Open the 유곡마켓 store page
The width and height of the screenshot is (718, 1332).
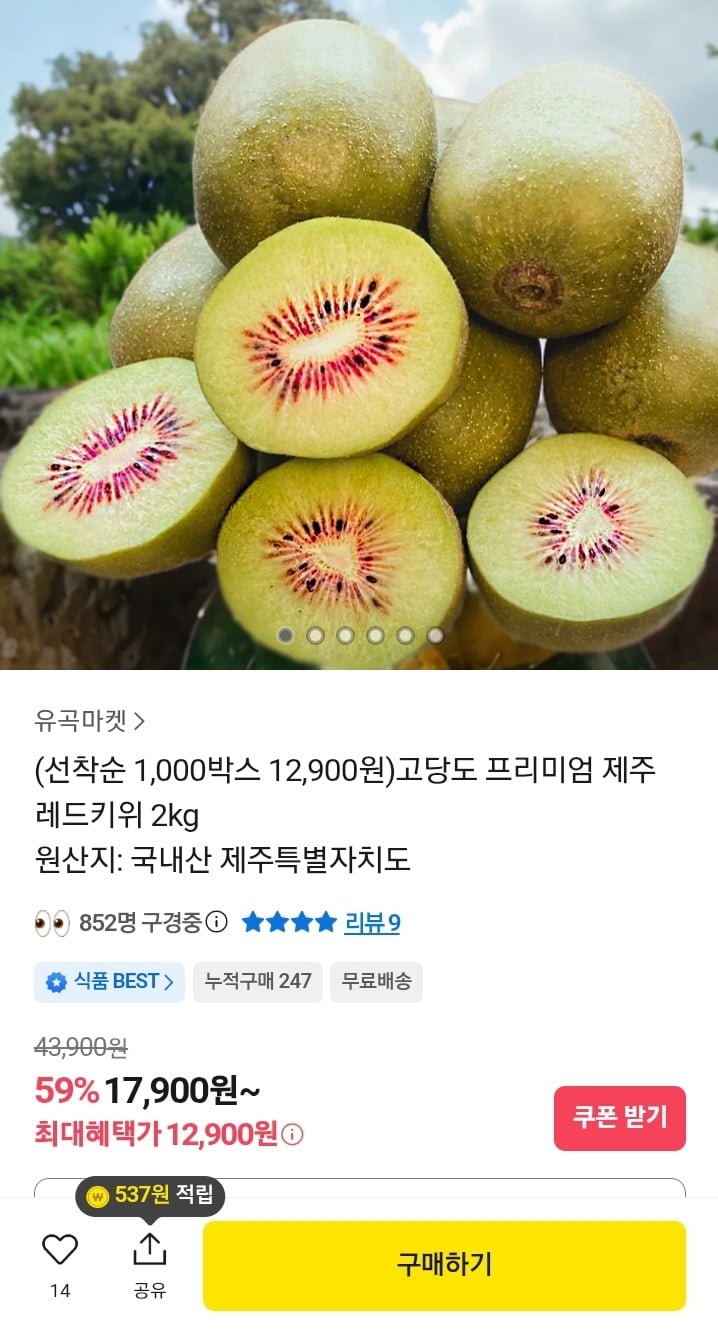pos(90,720)
